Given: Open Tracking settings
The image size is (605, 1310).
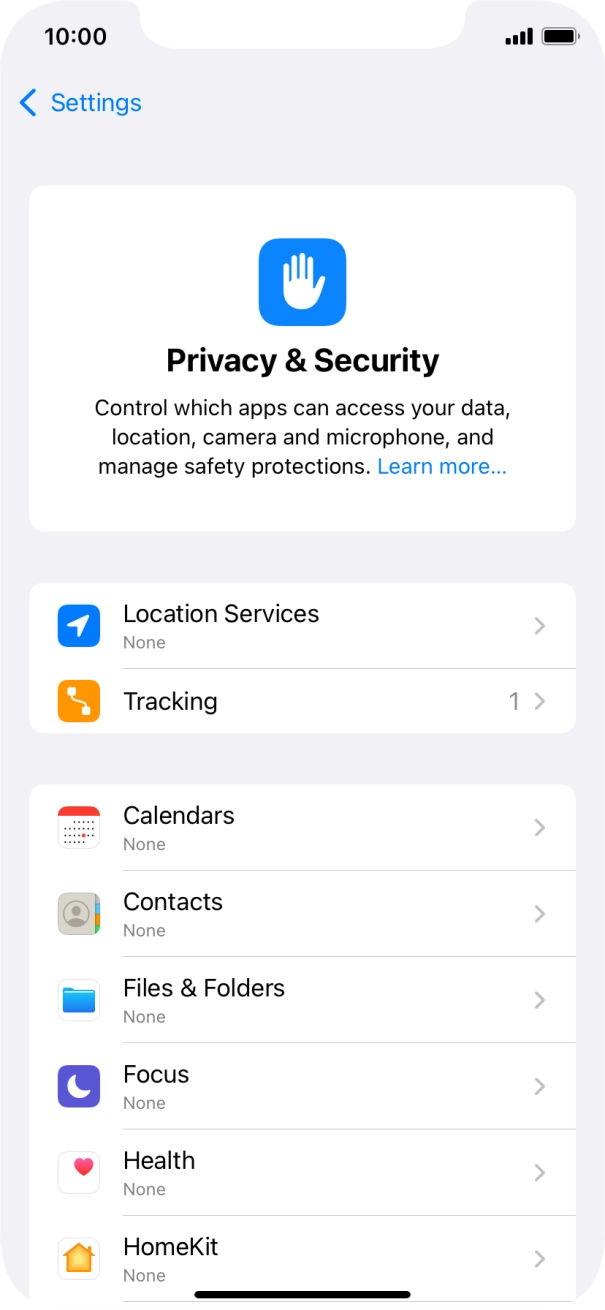Looking at the screenshot, I should (302, 701).
